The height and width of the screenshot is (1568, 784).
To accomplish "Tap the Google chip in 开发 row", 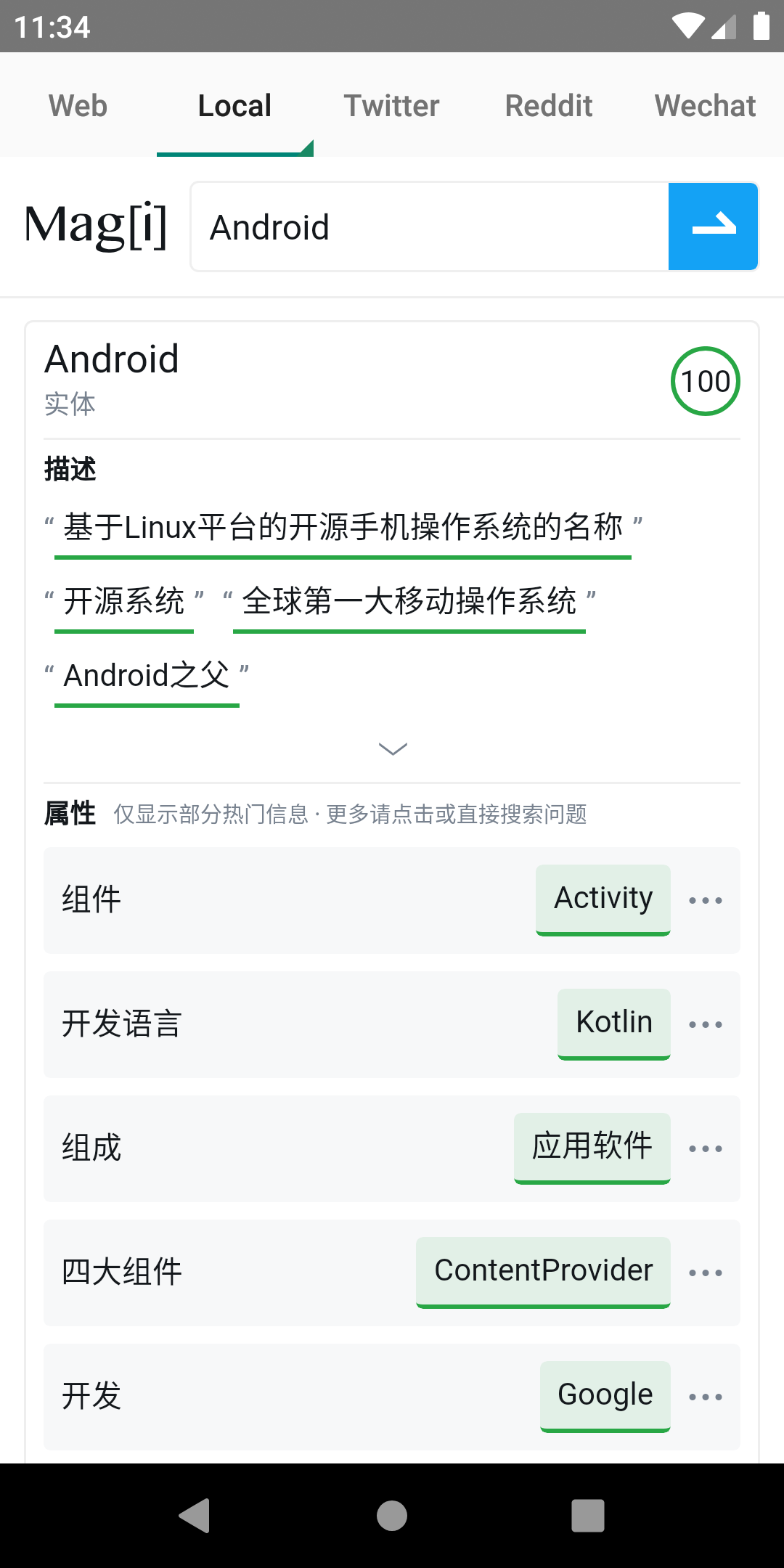I will point(605,1395).
